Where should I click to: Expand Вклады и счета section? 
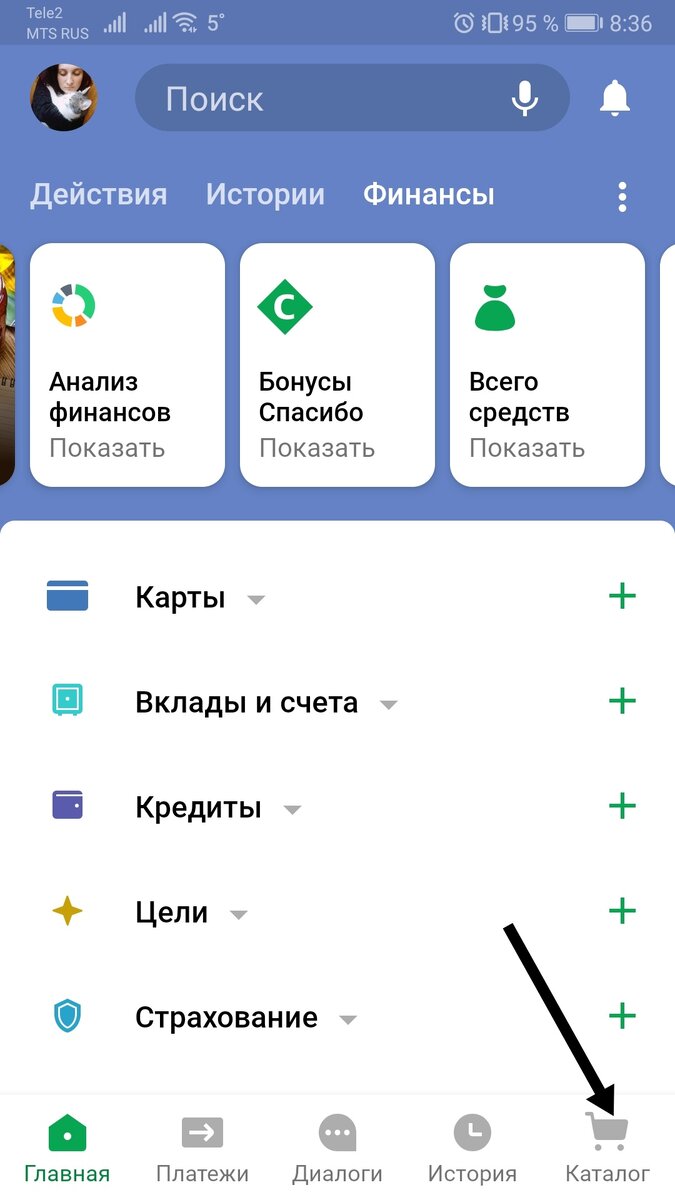click(x=266, y=703)
